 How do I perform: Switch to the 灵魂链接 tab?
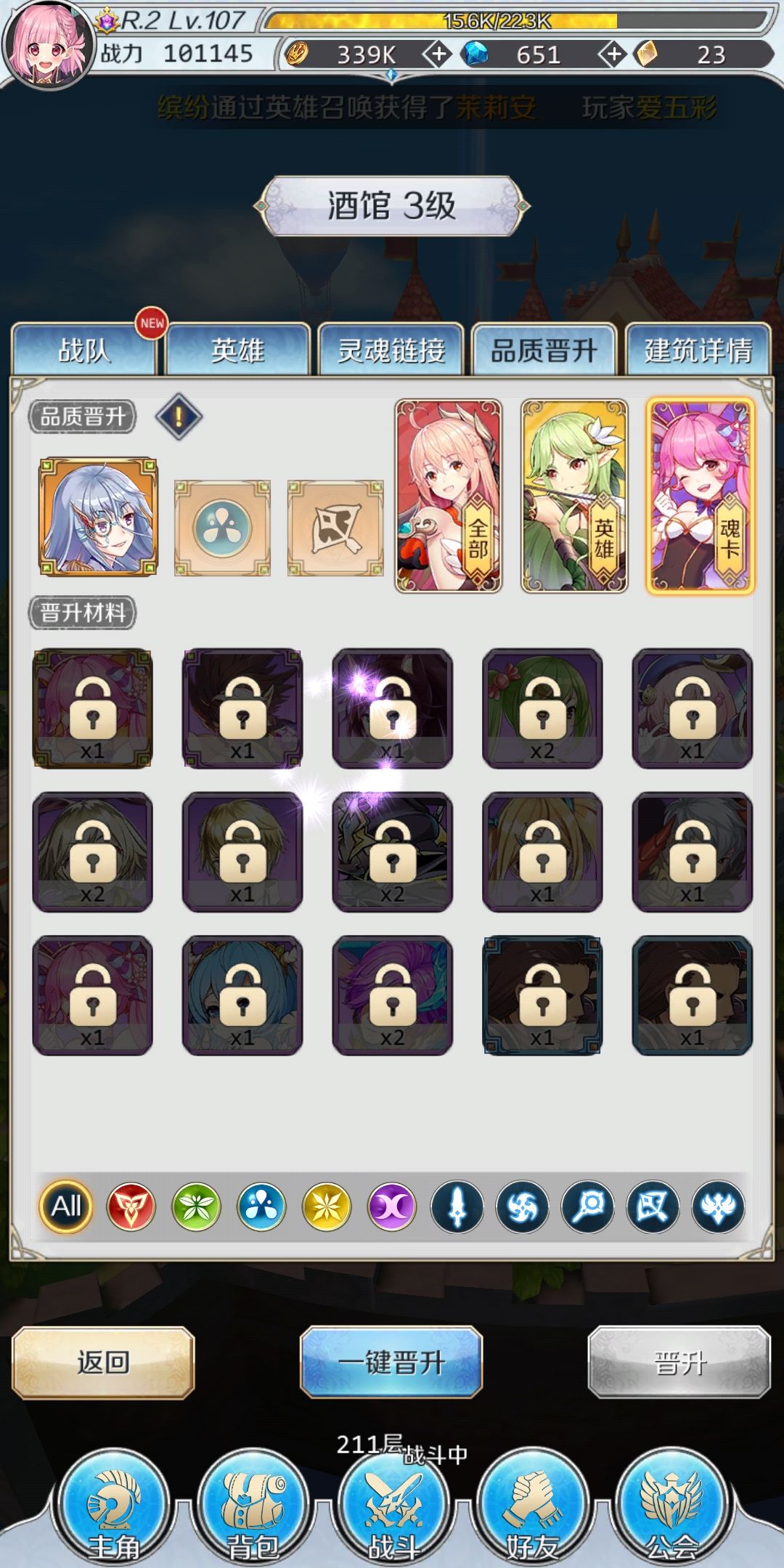click(x=393, y=349)
